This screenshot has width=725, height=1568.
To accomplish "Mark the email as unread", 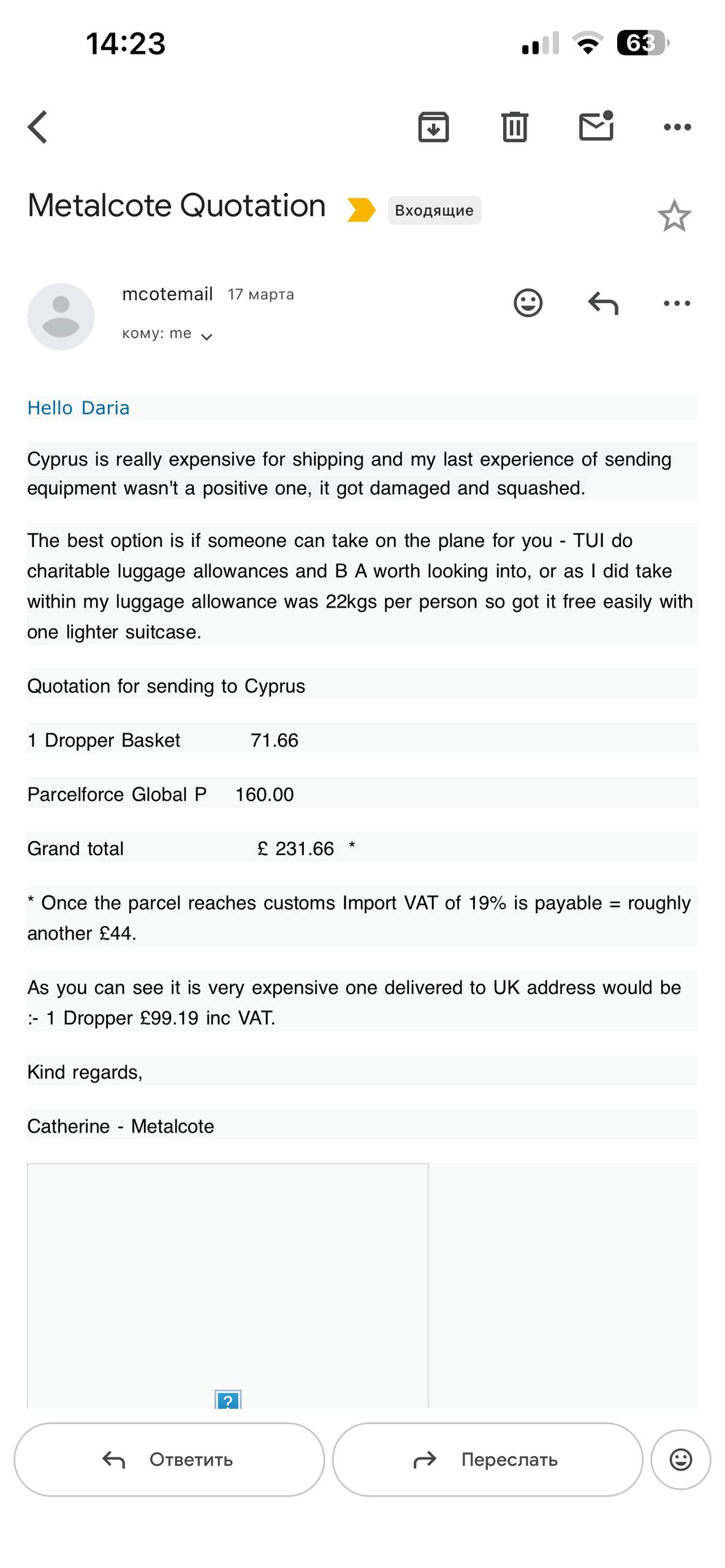I will [x=596, y=126].
